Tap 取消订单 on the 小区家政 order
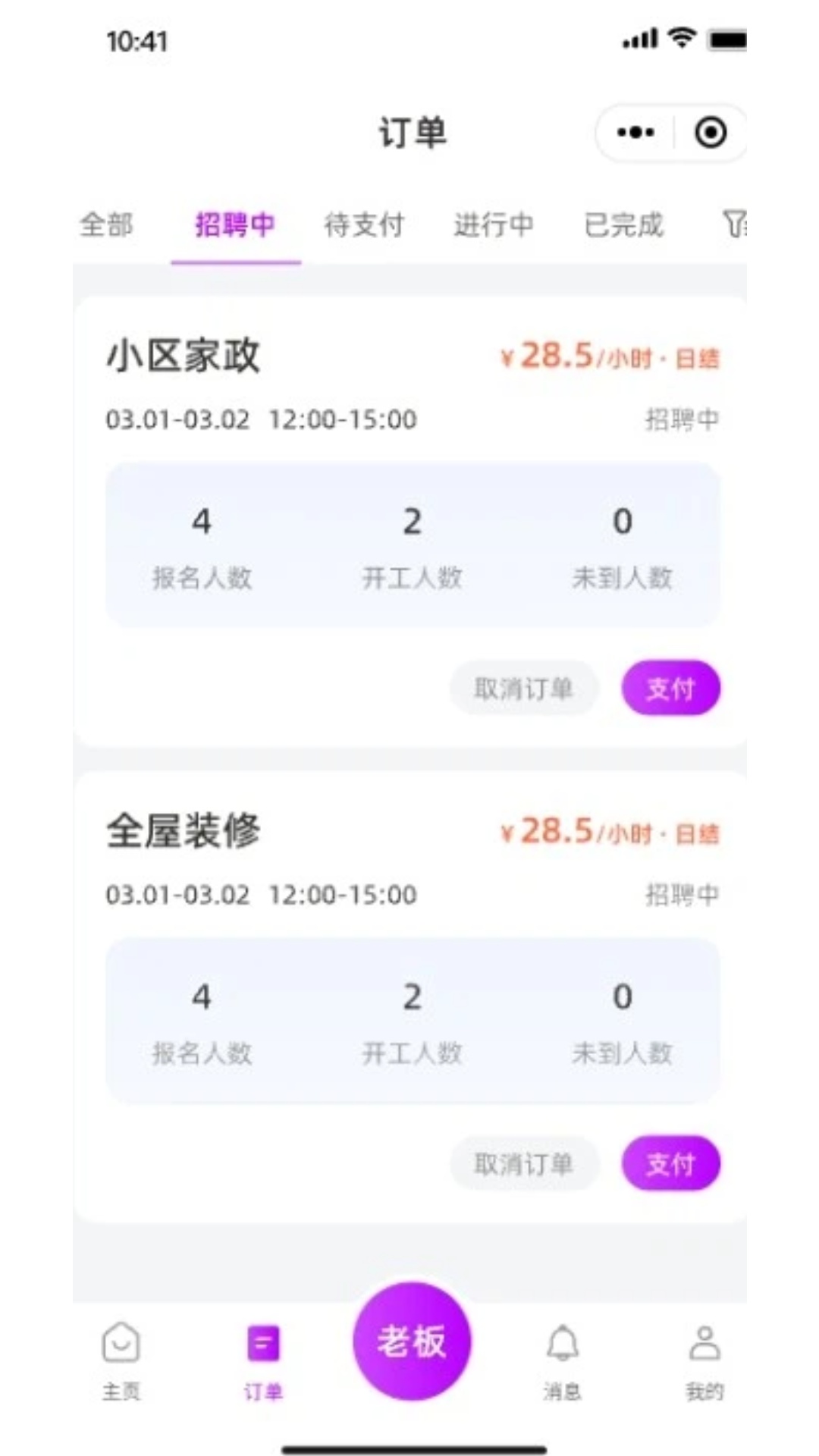This screenshot has height=1456, width=819. (x=524, y=687)
